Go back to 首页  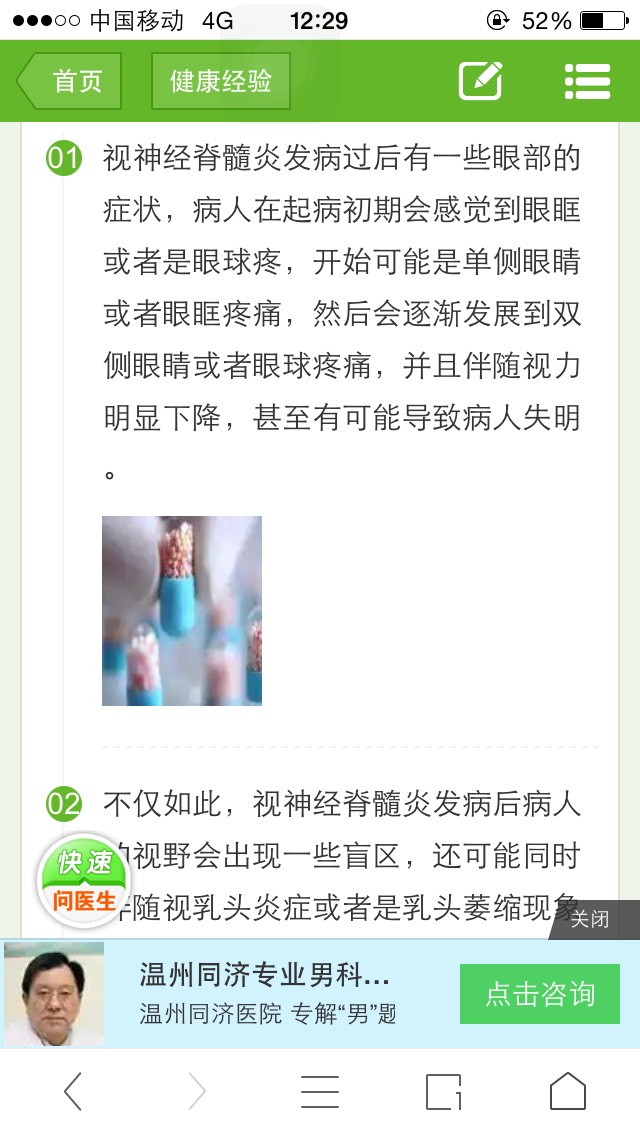pos(70,81)
